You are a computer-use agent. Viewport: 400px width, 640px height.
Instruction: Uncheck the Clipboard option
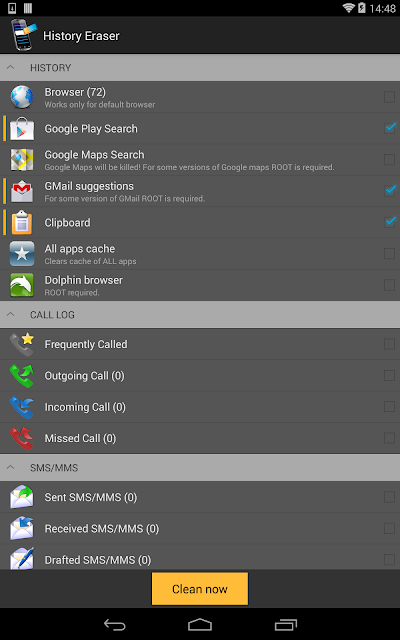pyautogui.click(x=389, y=222)
